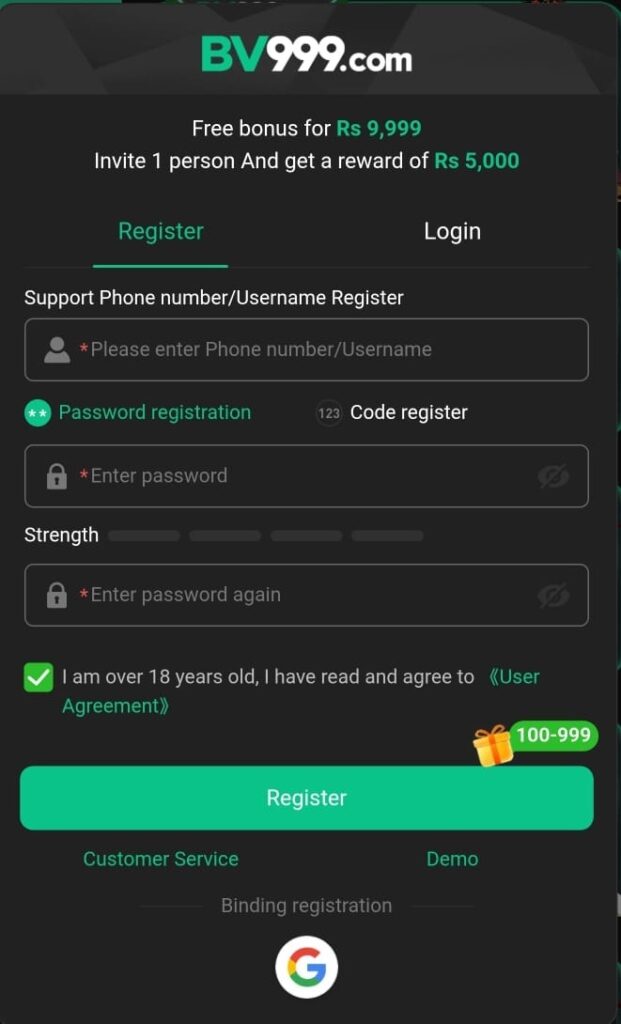Image resolution: width=621 pixels, height=1024 pixels.
Task: Uncheck the over 18 agreement checkbox
Action: (x=39, y=677)
